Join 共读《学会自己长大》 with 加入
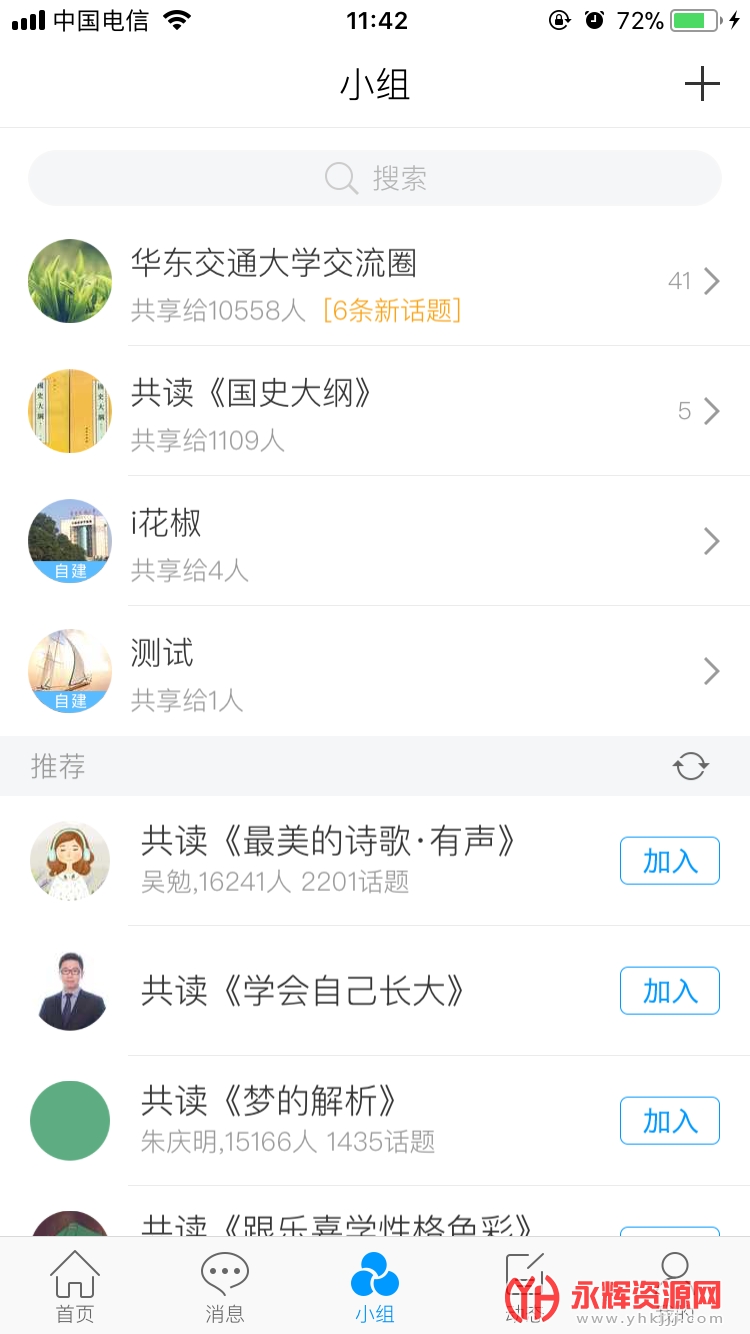 [x=669, y=991]
